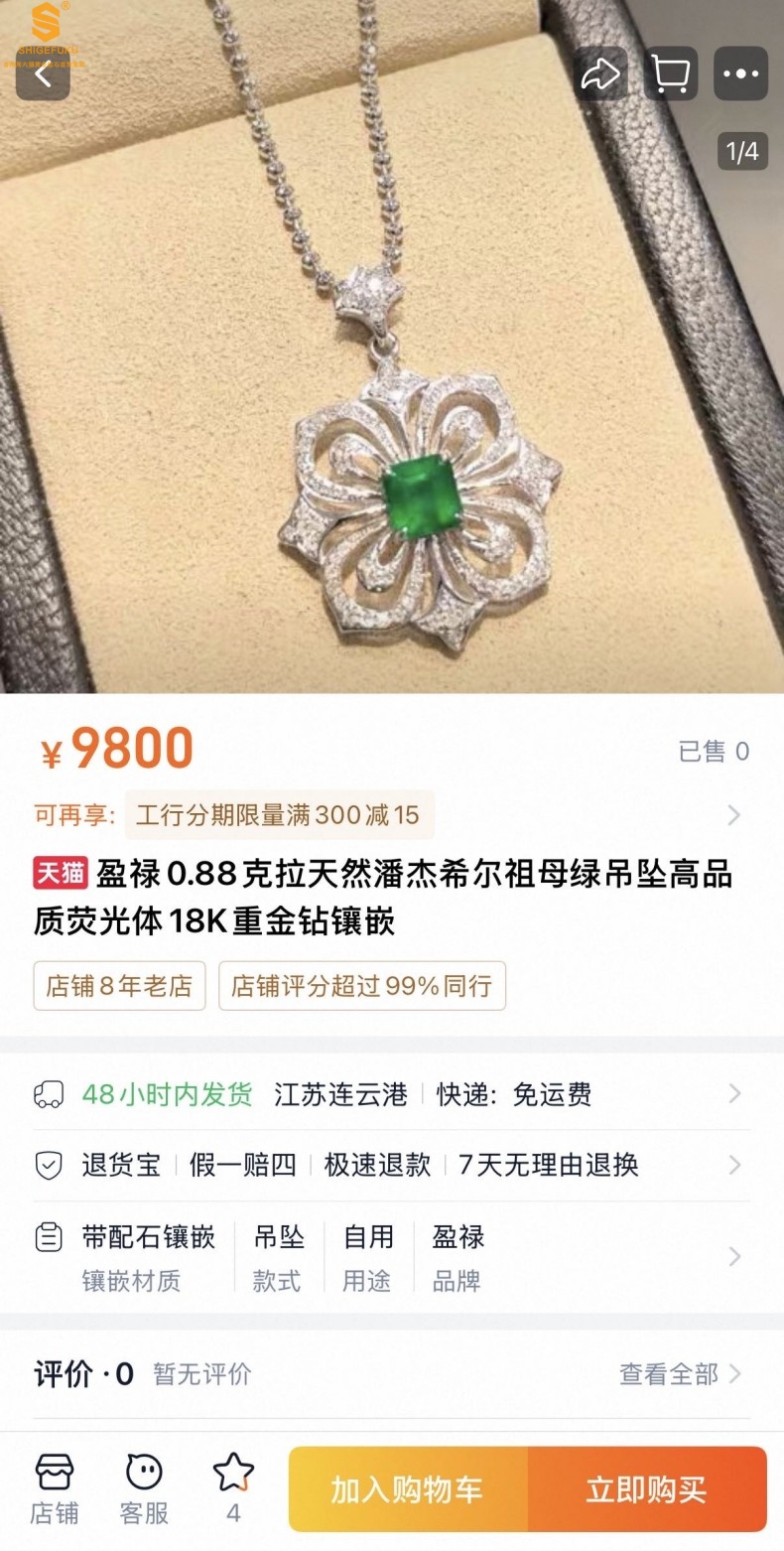This screenshot has height=1551, width=784.
Task: View the 工行分期 discount offer details
Action: (387, 815)
